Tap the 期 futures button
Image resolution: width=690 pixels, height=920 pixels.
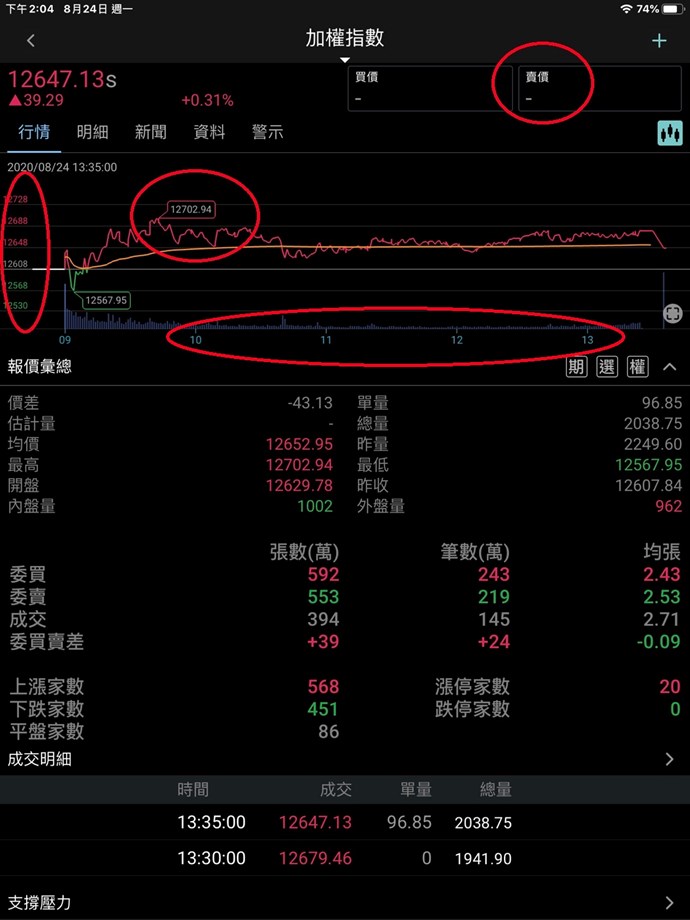click(576, 367)
